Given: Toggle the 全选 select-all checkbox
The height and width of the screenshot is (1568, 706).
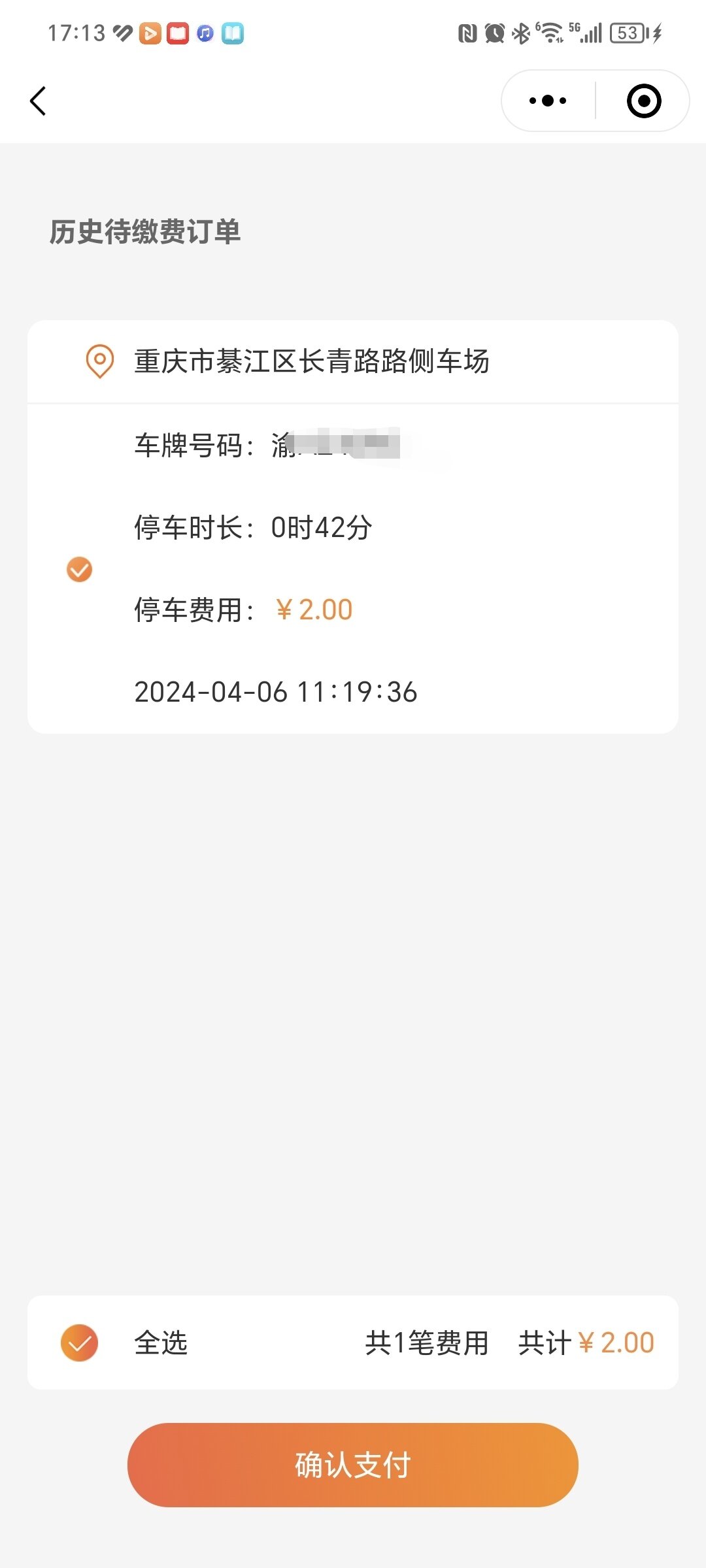Looking at the screenshot, I should 79,1343.
